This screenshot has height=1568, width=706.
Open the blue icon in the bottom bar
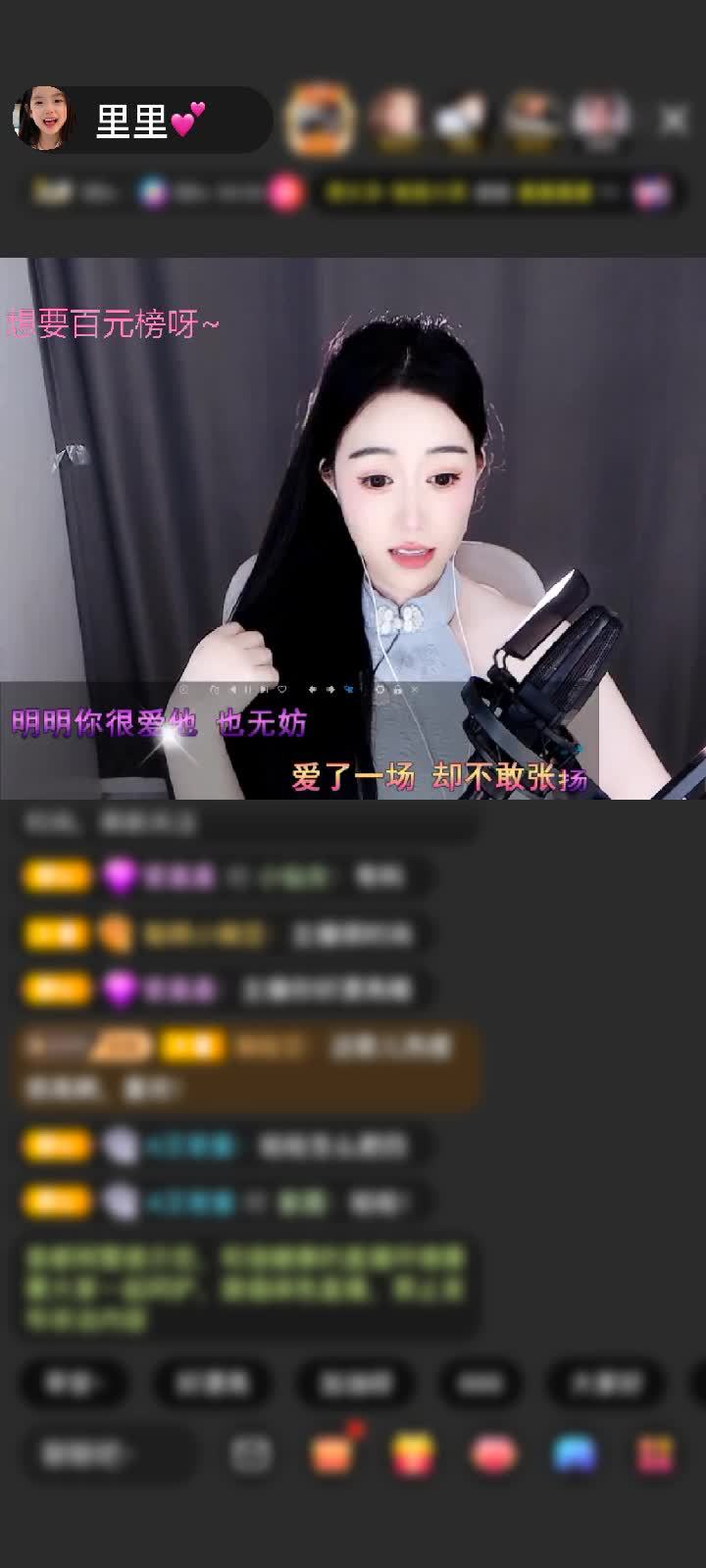575,1454
